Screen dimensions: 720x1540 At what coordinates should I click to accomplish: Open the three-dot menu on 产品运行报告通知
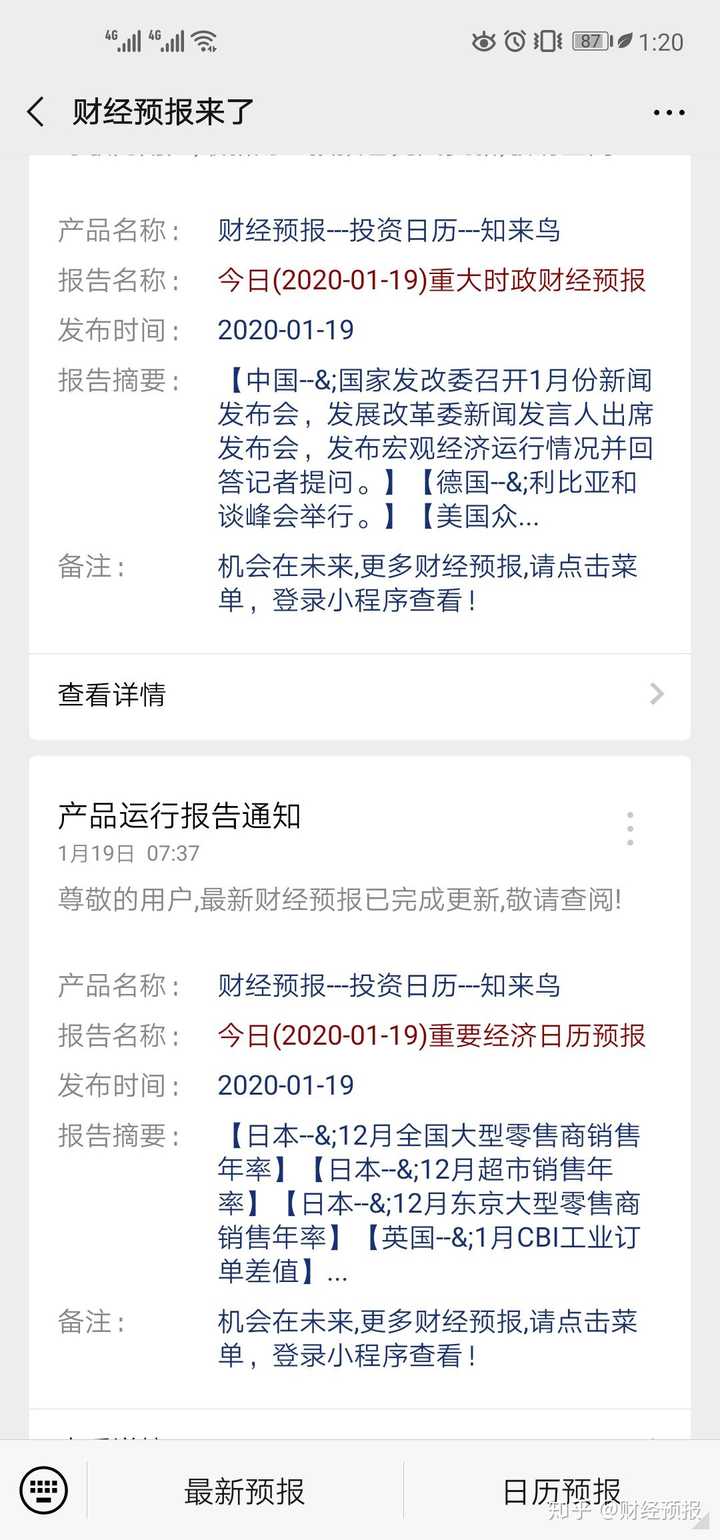(630, 827)
